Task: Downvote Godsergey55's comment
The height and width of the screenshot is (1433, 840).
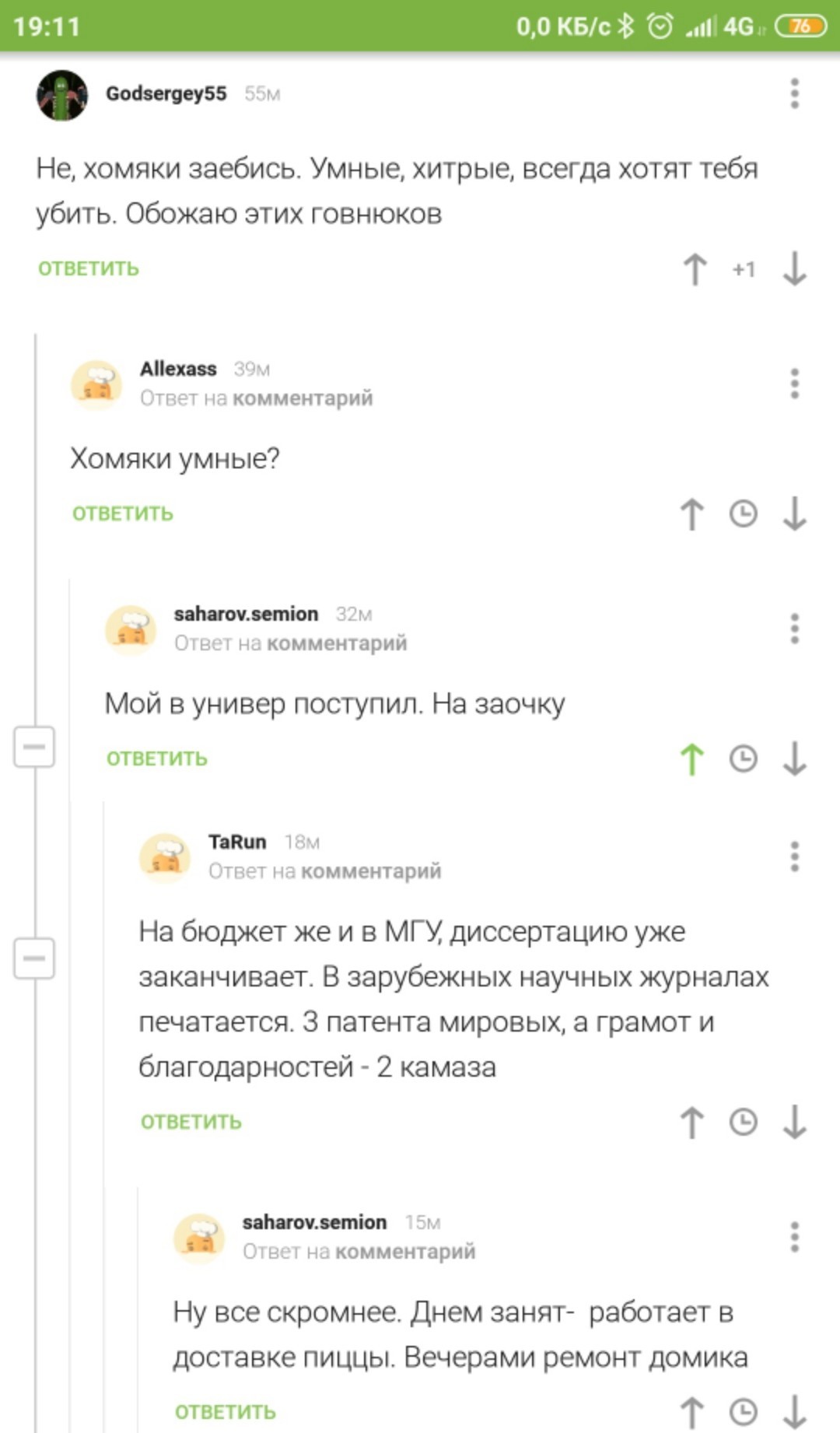Action: click(794, 270)
